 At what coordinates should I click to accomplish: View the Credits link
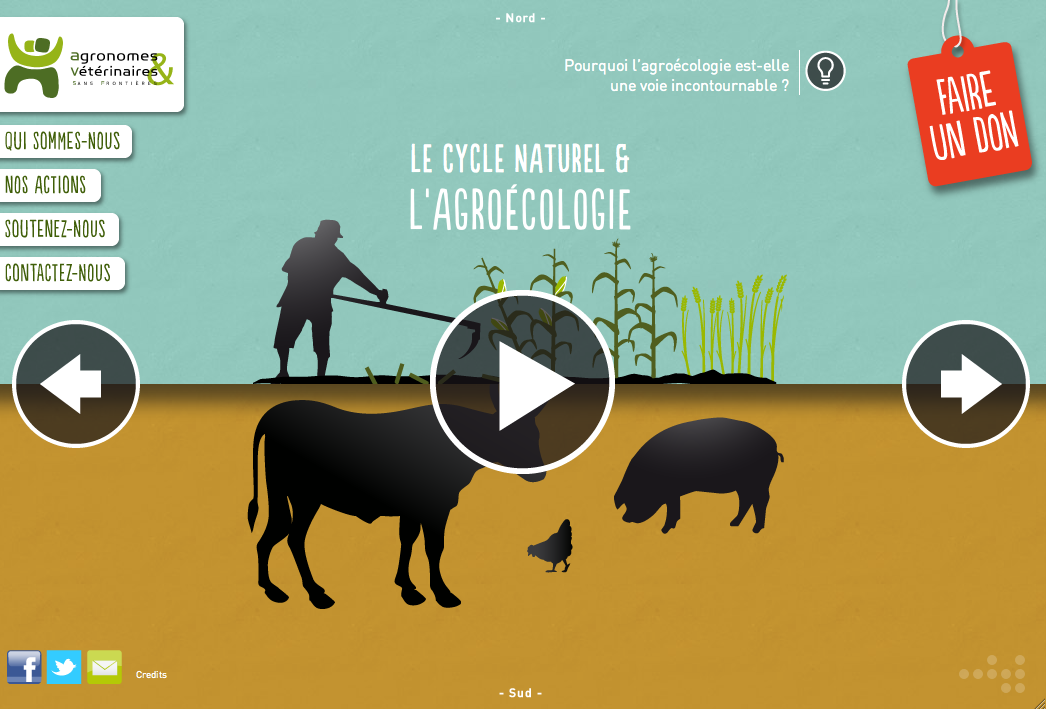point(151,675)
